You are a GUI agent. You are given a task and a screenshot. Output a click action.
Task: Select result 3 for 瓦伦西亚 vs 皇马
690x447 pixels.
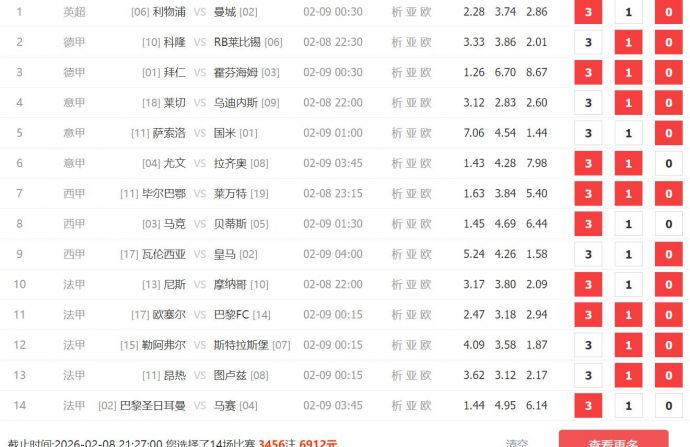[588, 255]
